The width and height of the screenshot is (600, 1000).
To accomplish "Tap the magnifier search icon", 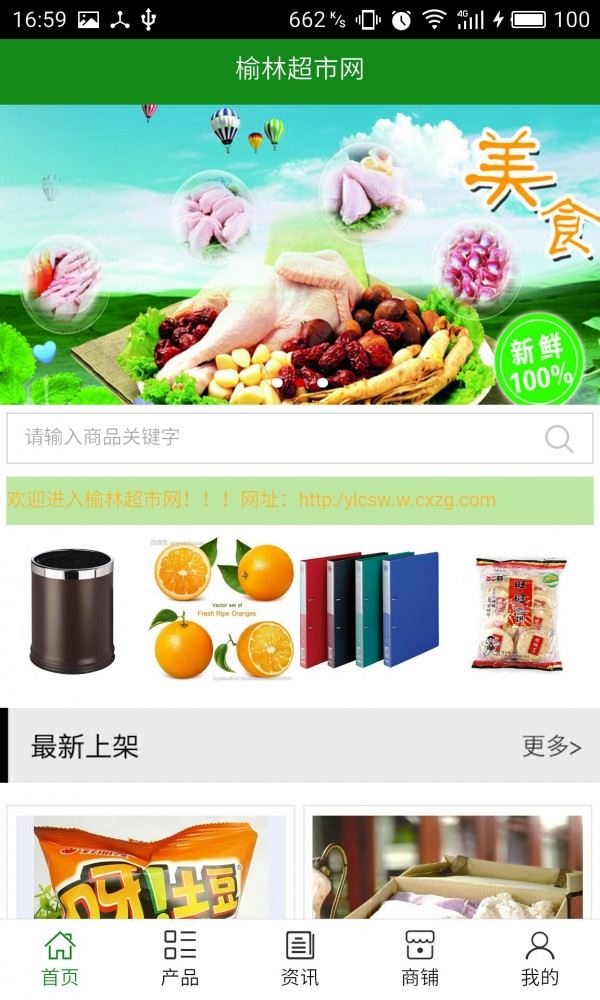I will 559,438.
